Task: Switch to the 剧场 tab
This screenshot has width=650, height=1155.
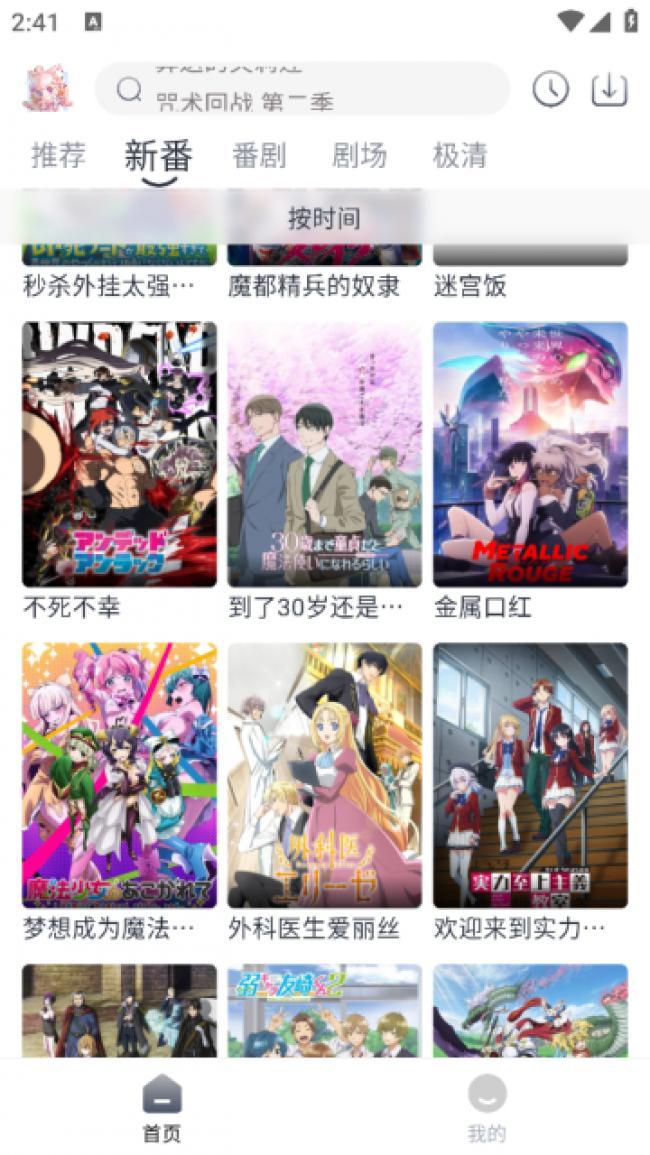Action: 359,155
